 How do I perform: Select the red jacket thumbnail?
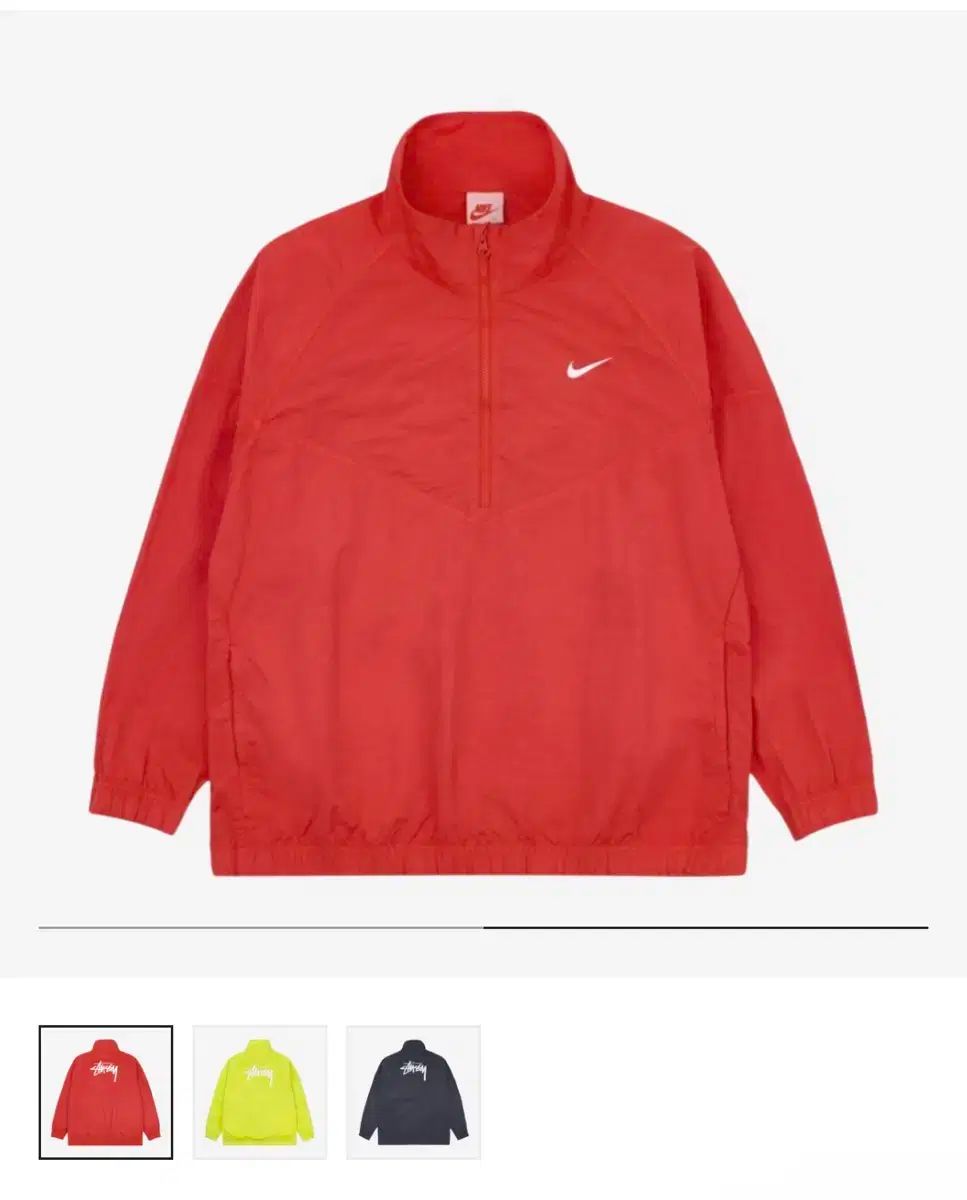coord(105,1092)
